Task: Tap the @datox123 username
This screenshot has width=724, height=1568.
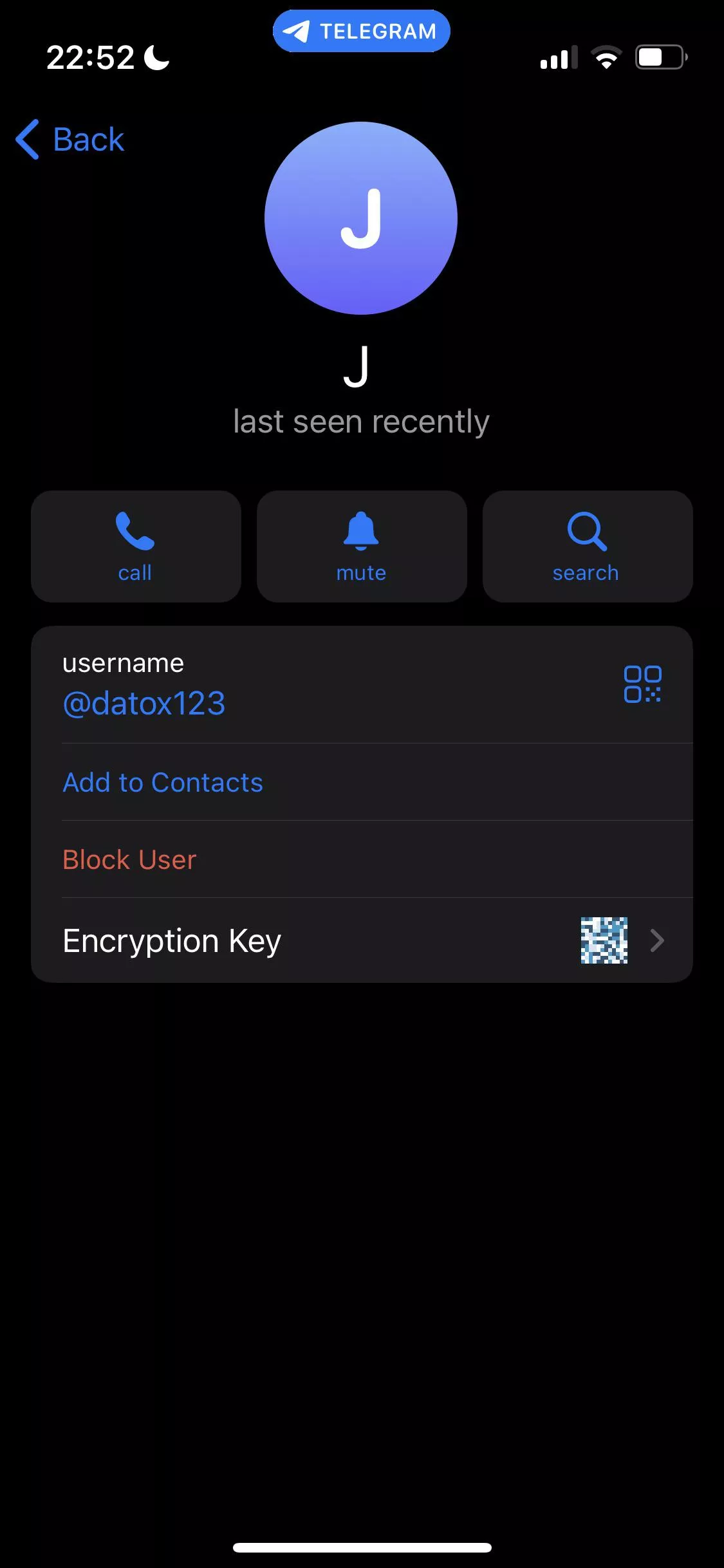Action: tap(144, 703)
